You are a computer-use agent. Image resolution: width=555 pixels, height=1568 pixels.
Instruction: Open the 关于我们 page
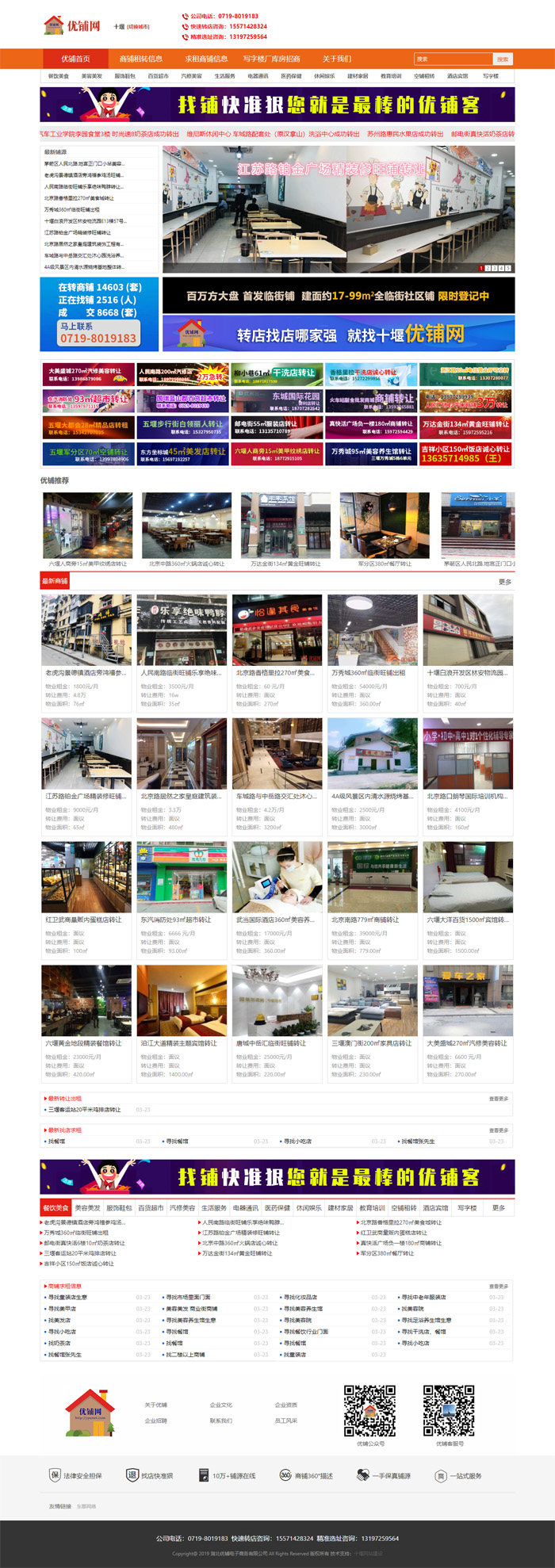coord(336,59)
